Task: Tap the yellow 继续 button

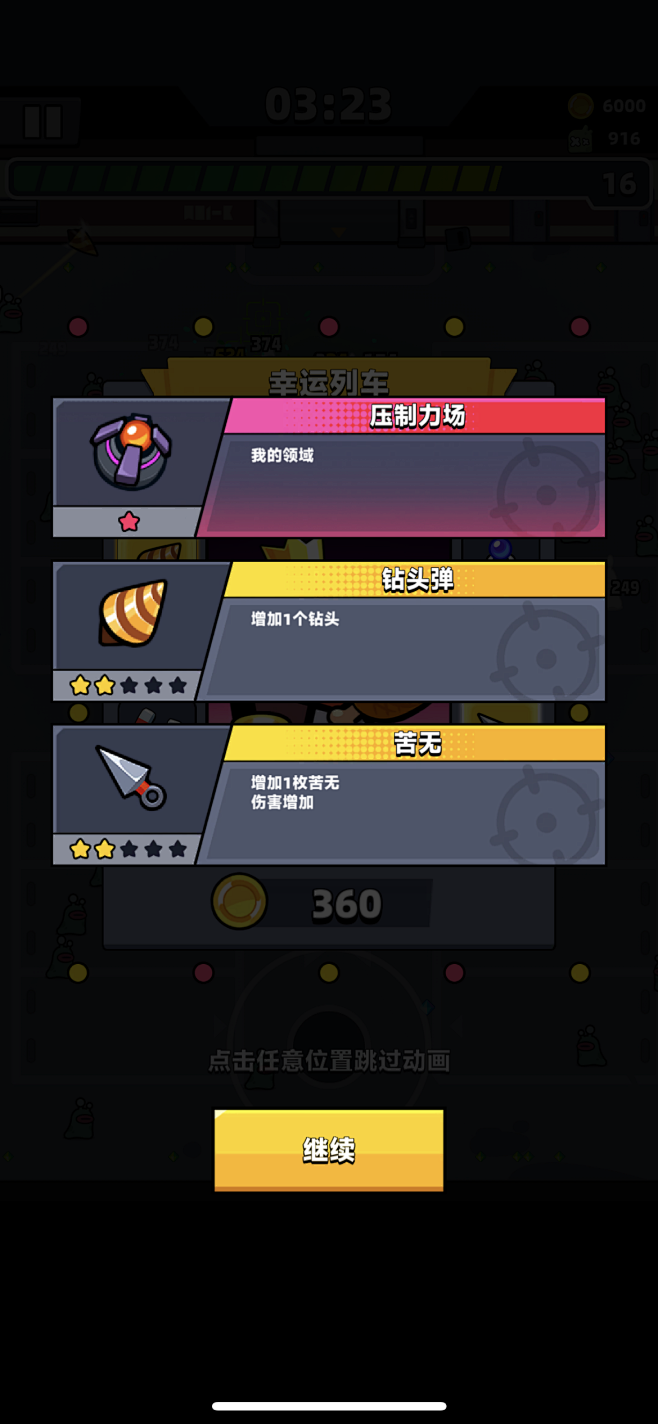Action: (328, 1150)
